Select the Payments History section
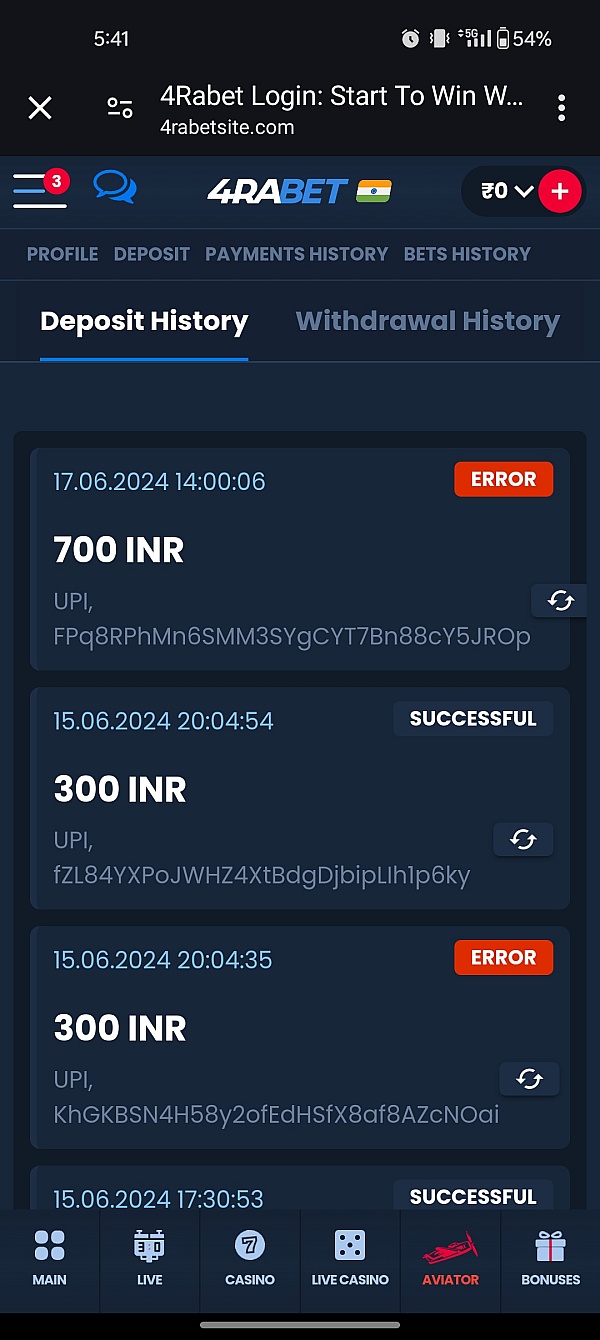Viewport: 600px width, 1340px height. click(296, 254)
